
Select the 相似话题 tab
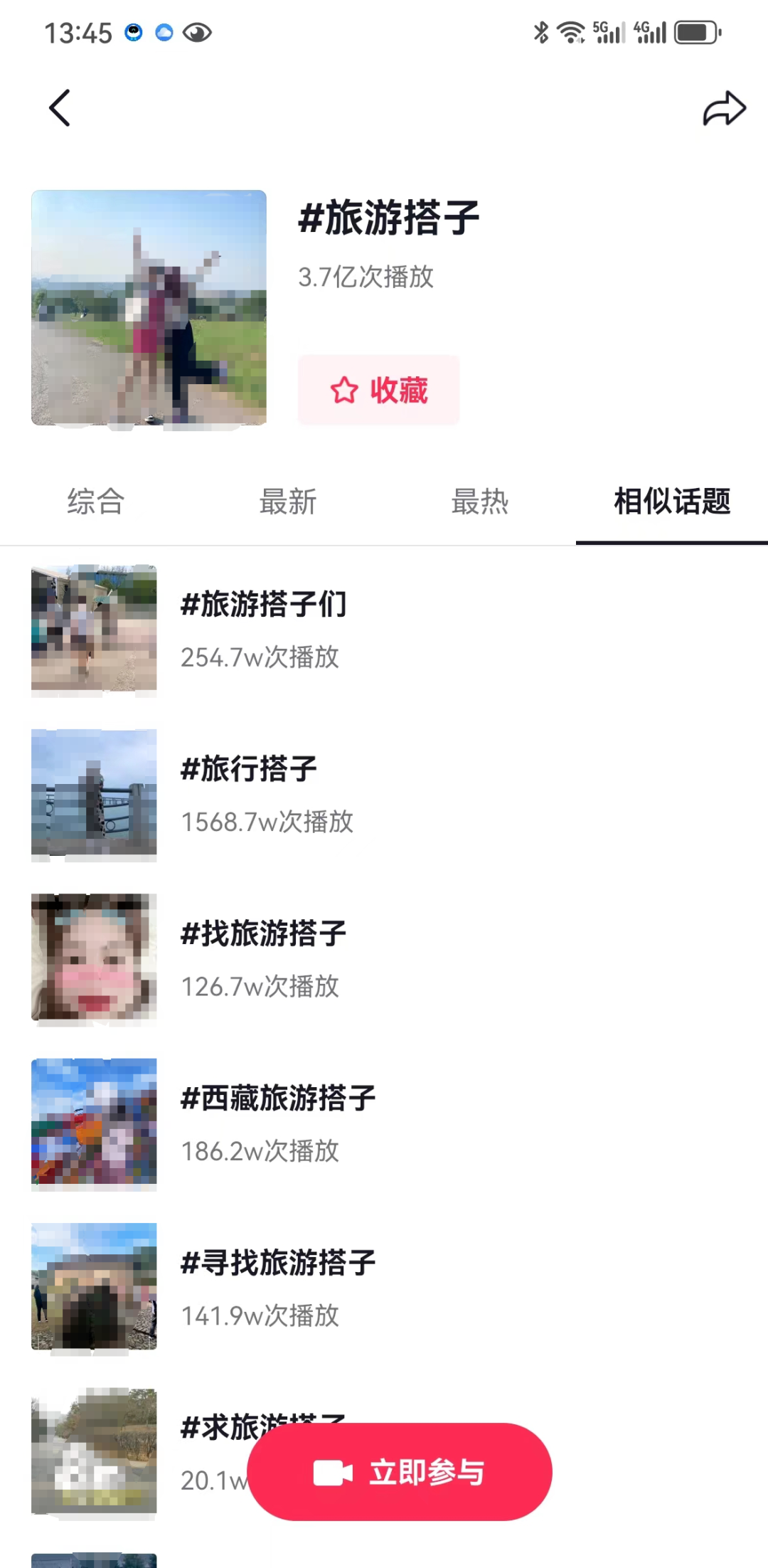click(672, 502)
